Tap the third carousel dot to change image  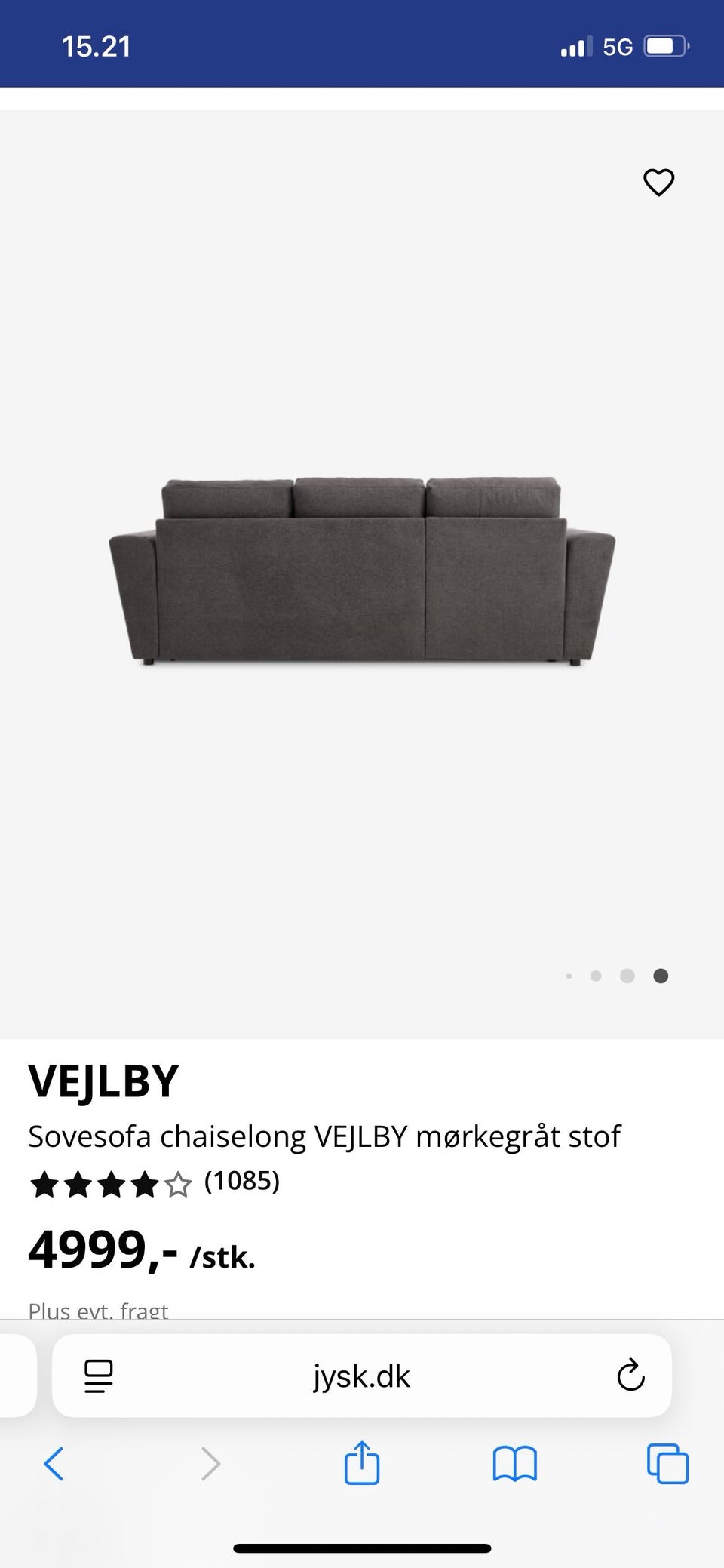coord(627,976)
